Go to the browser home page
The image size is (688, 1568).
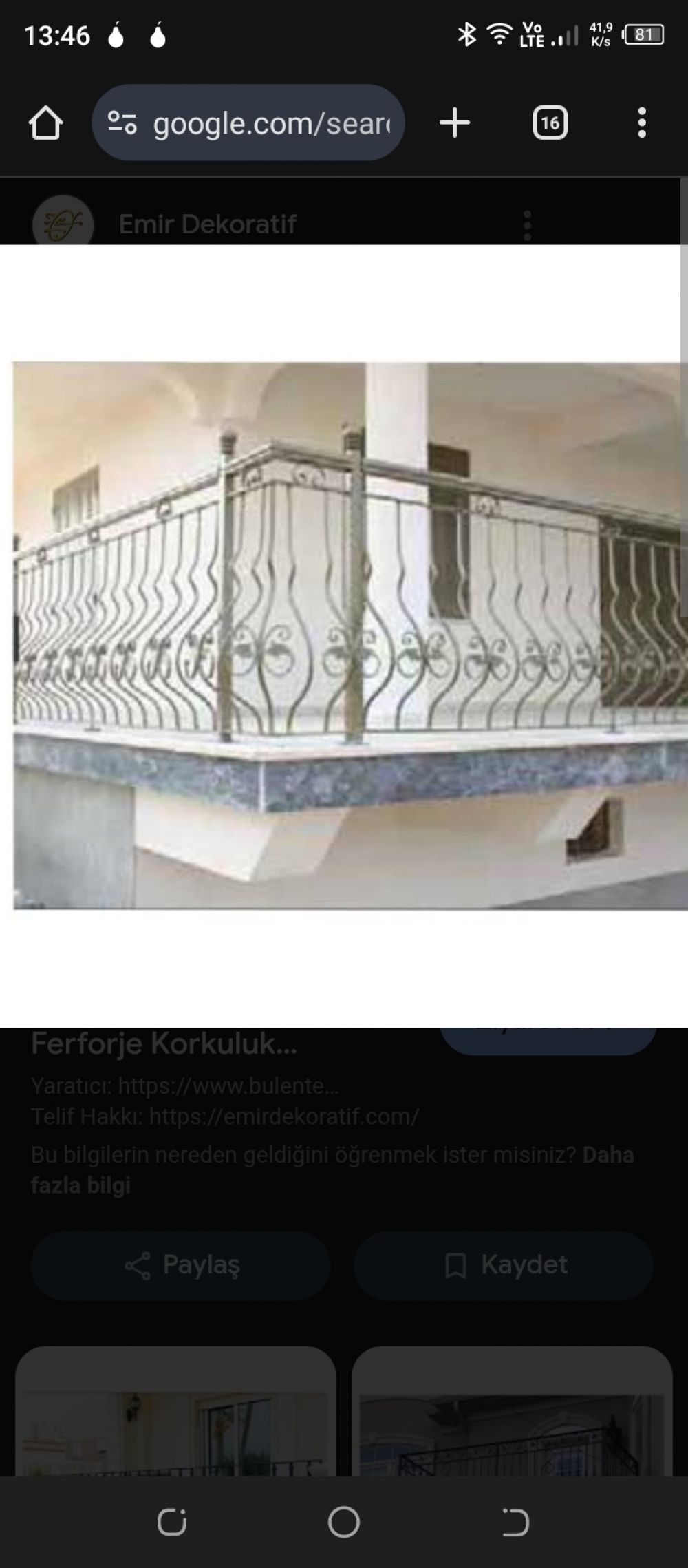[45, 124]
